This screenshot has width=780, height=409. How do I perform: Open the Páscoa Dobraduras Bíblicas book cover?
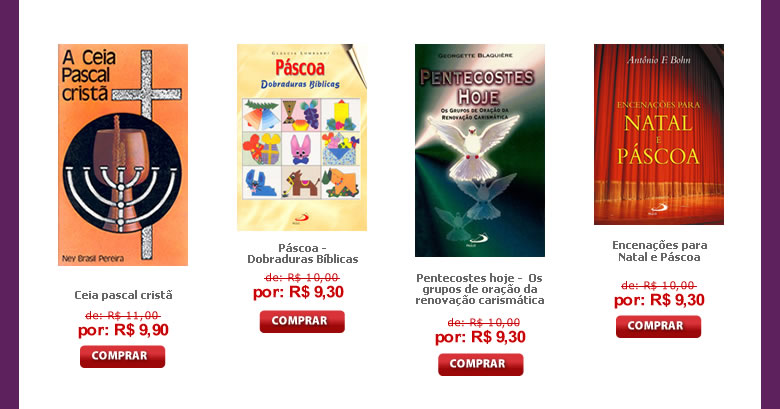[x=302, y=137]
